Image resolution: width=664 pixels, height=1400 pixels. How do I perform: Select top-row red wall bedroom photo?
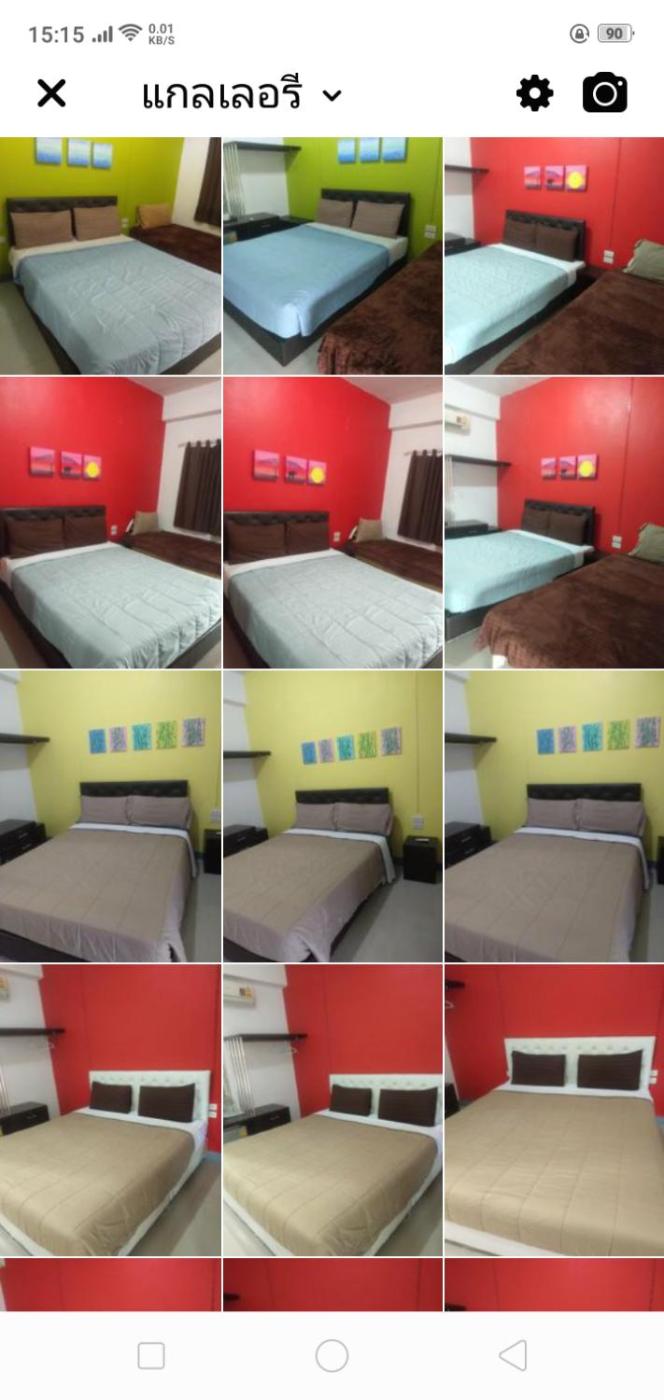(554, 255)
